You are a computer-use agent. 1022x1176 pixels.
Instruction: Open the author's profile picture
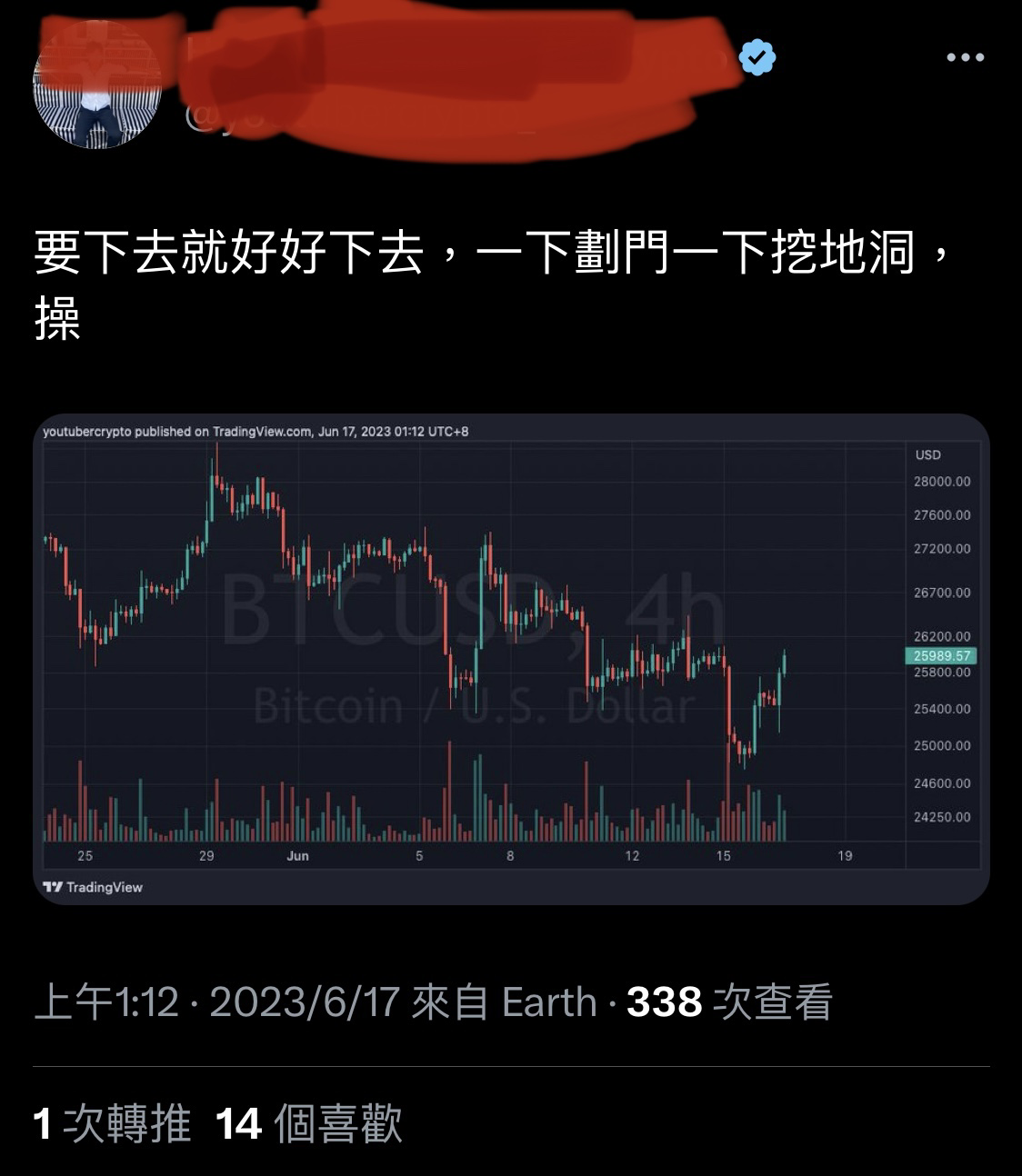(x=97, y=85)
